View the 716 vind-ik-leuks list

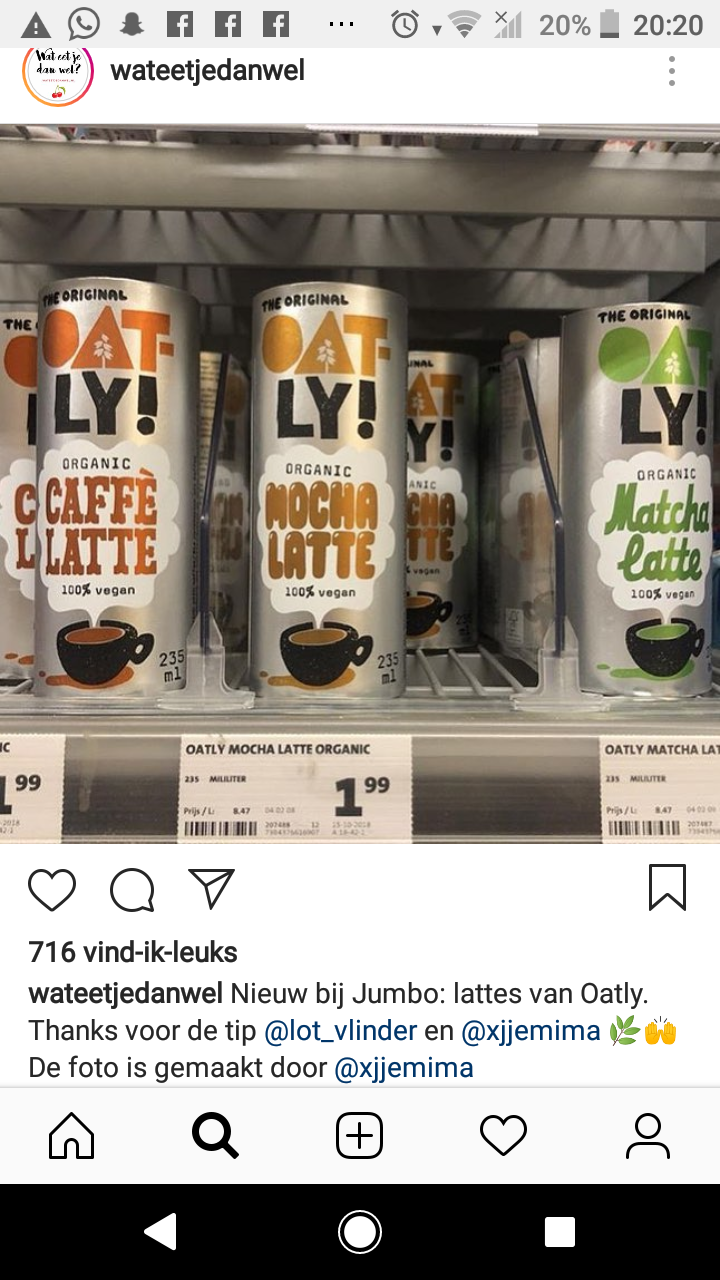(x=133, y=952)
